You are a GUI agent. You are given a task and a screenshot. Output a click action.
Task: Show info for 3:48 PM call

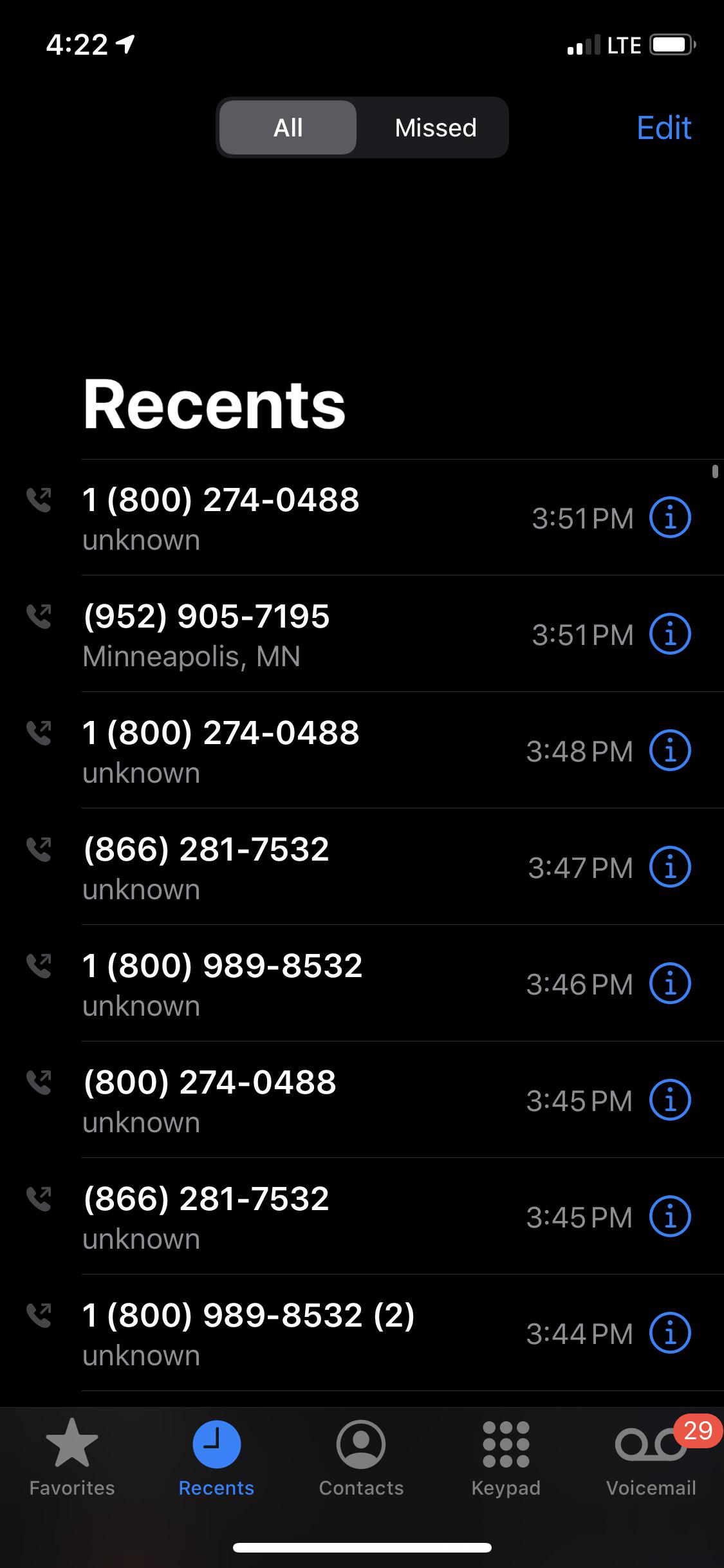[670, 751]
